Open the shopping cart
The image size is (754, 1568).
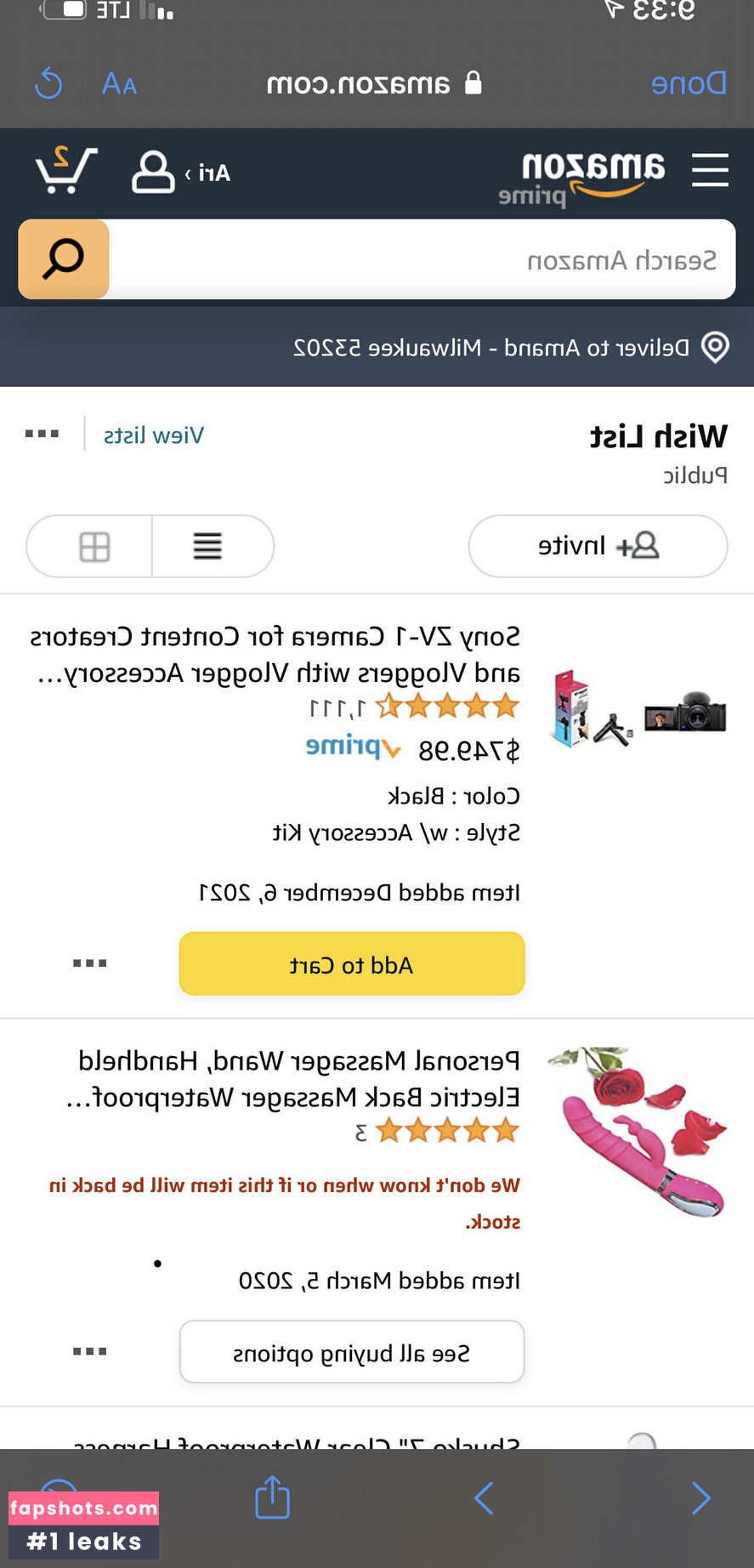pyautogui.click(x=65, y=170)
